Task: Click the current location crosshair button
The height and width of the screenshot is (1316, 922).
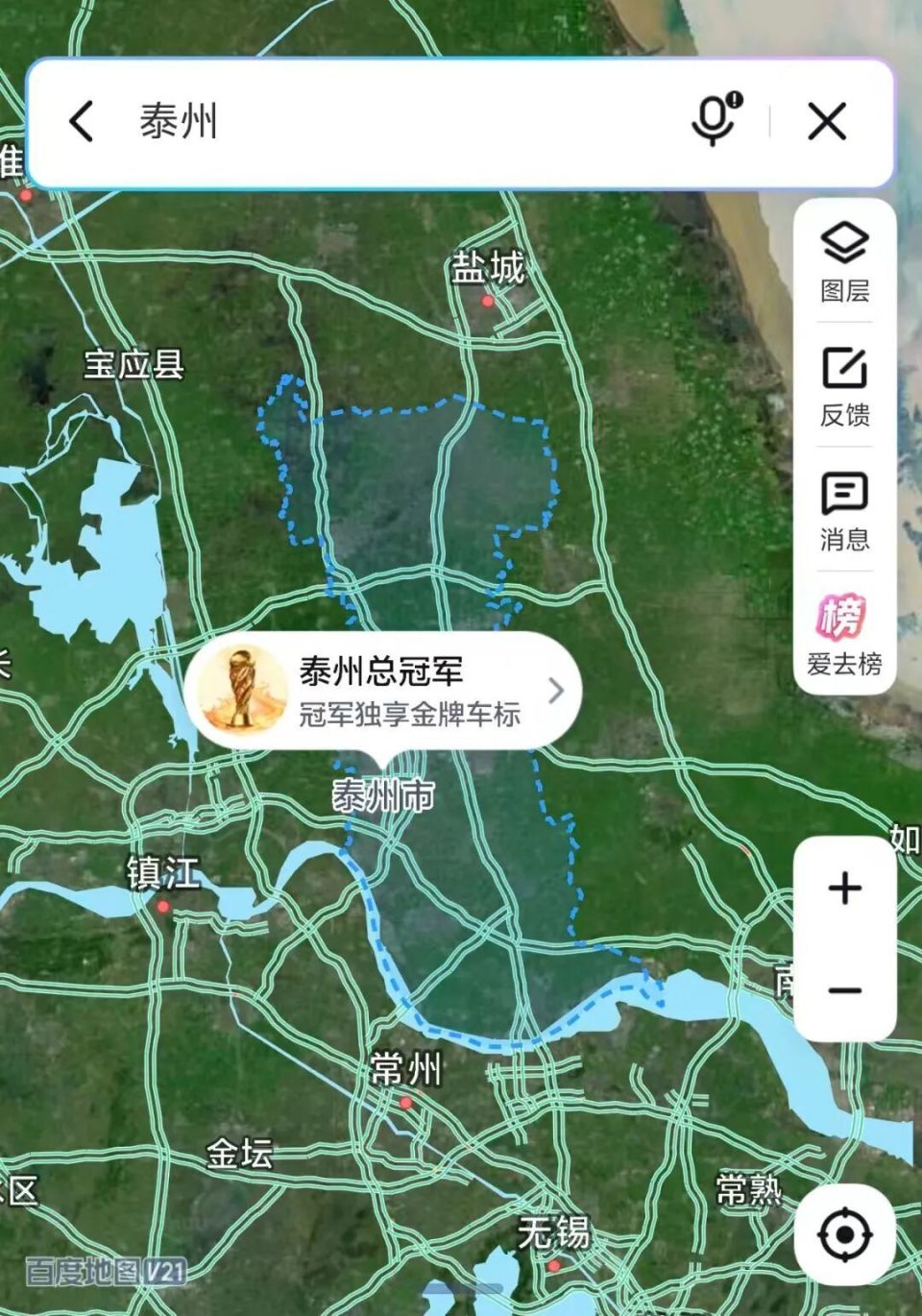Action: point(844,1232)
